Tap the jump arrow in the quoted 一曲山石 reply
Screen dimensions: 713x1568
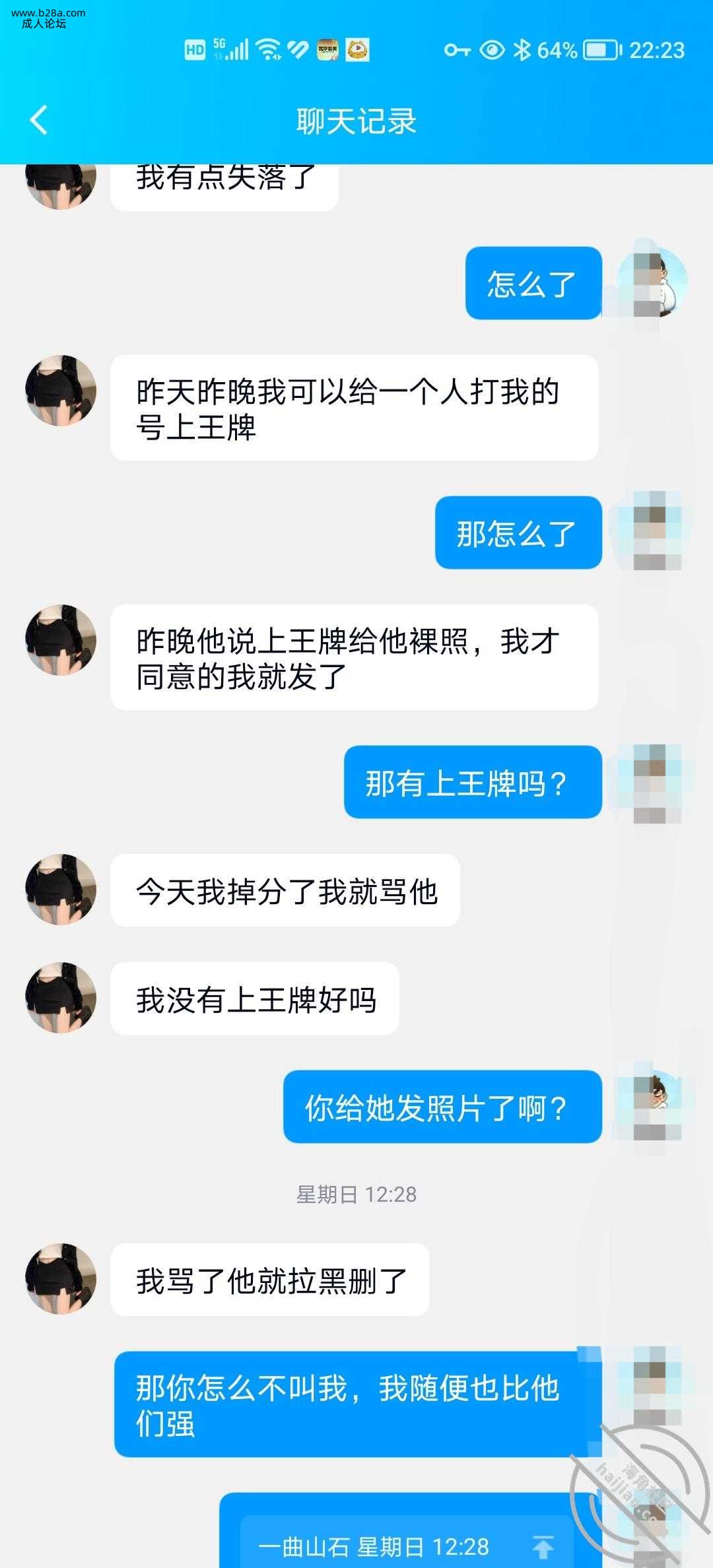click(543, 1546)
